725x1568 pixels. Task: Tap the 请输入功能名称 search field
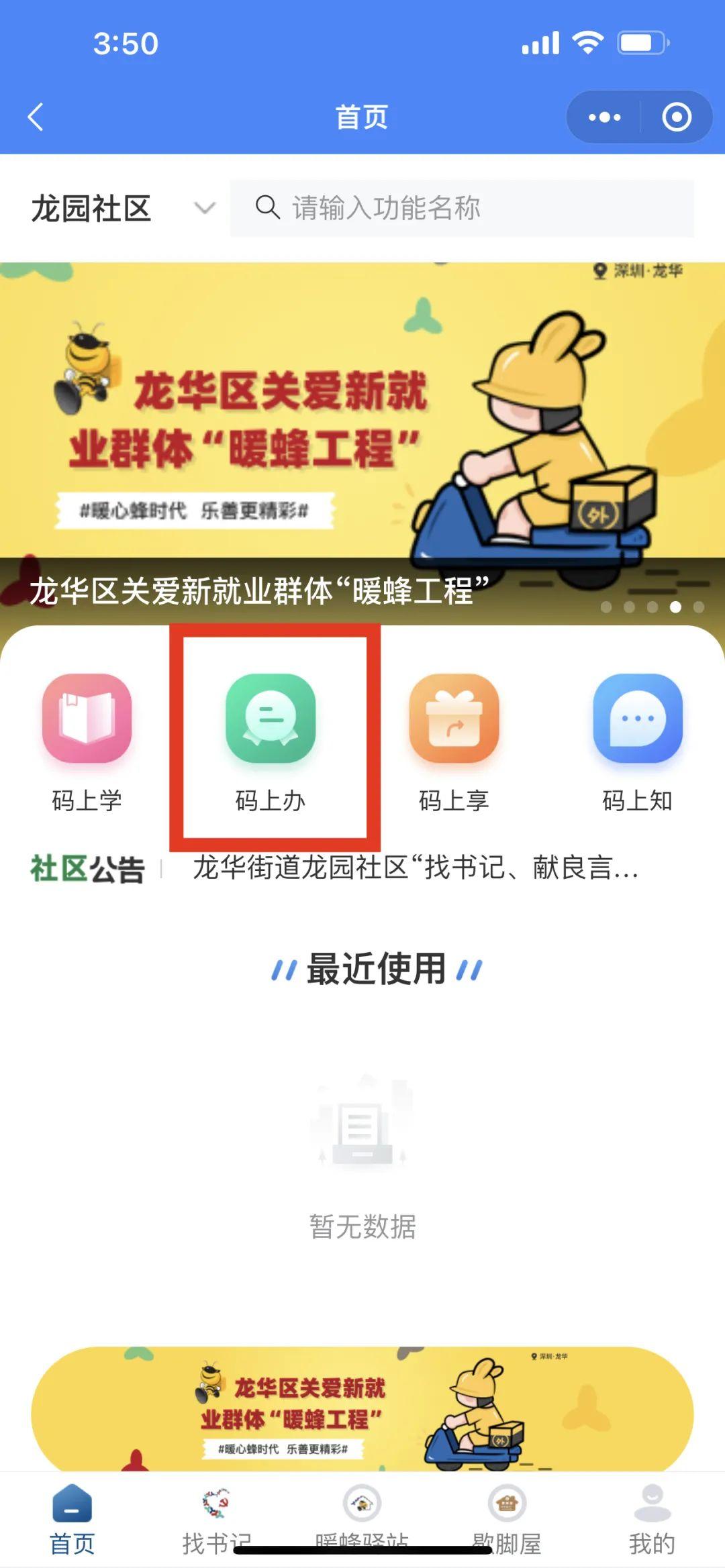tap(462, 208)
